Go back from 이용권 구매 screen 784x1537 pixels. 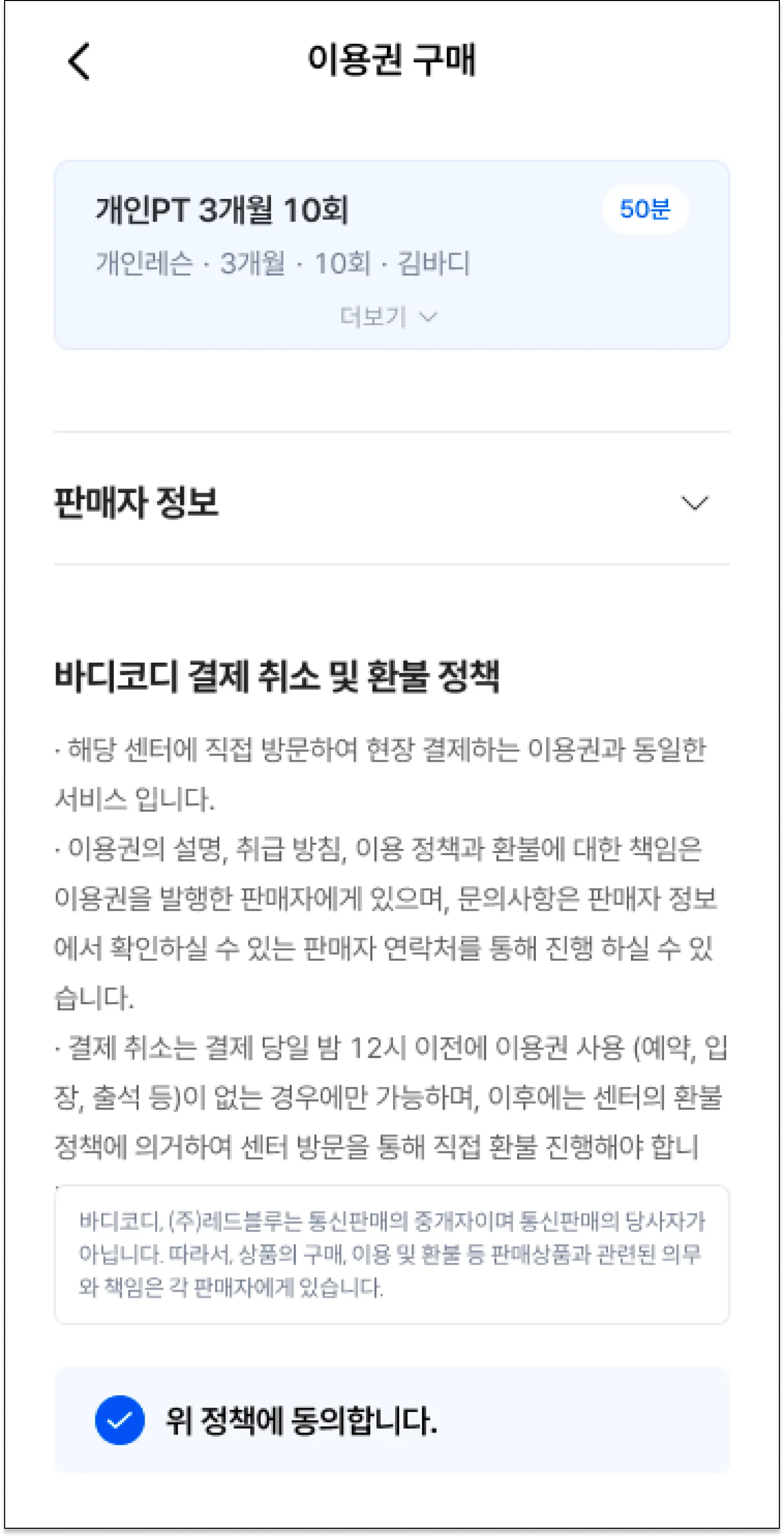[x=79, y=61]
